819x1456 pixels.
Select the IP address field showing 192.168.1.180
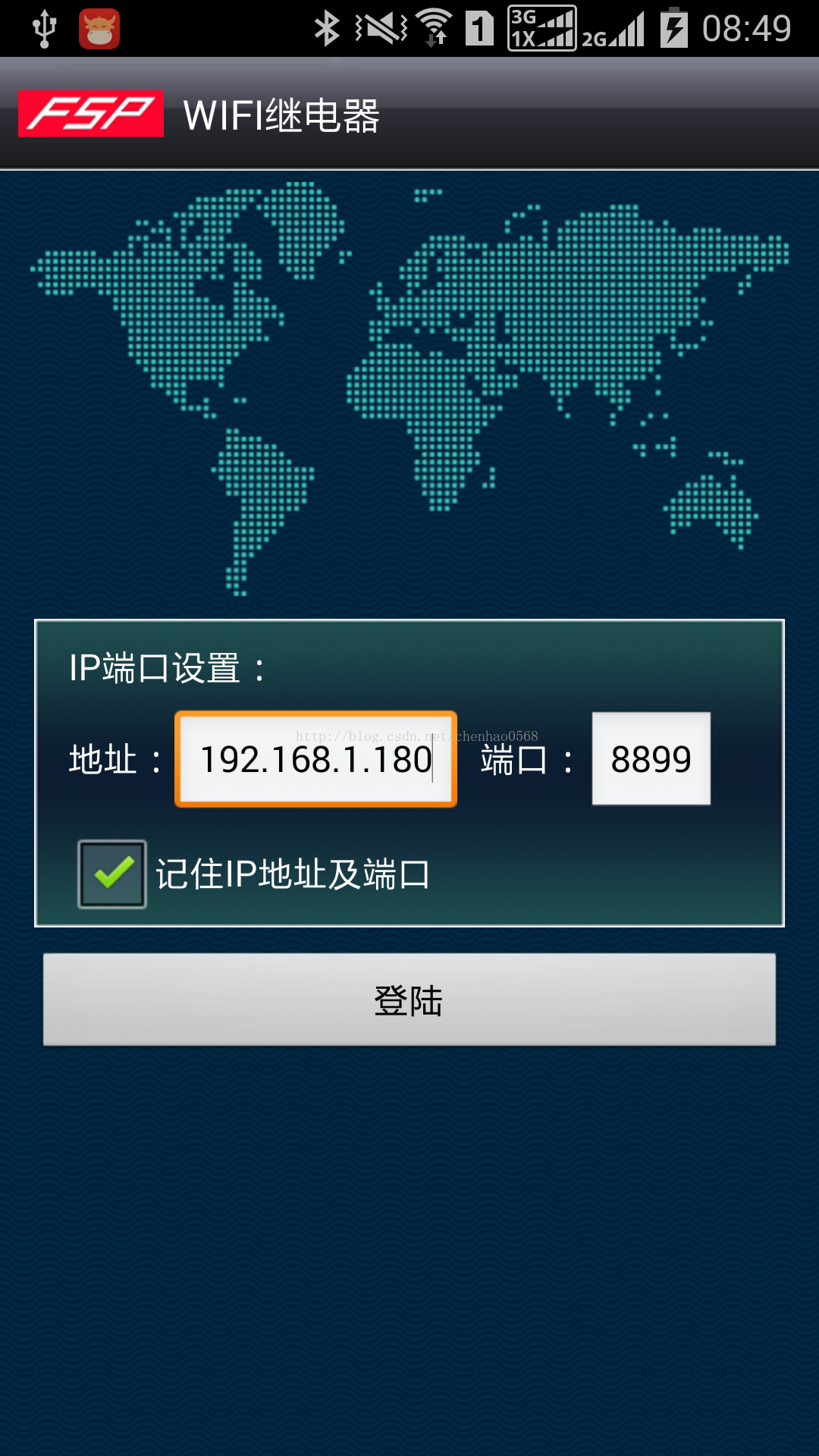[315, 758]
